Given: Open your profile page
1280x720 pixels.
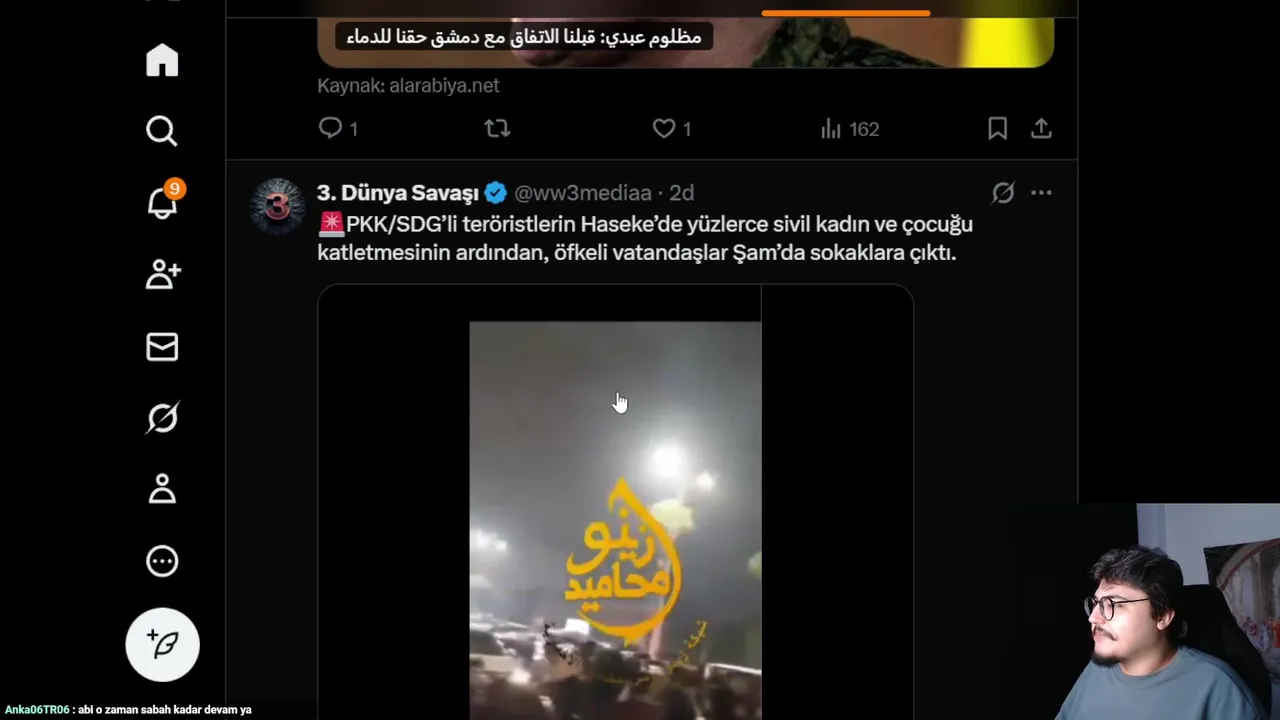Looking at the screenshot, I should click(162, 489).
